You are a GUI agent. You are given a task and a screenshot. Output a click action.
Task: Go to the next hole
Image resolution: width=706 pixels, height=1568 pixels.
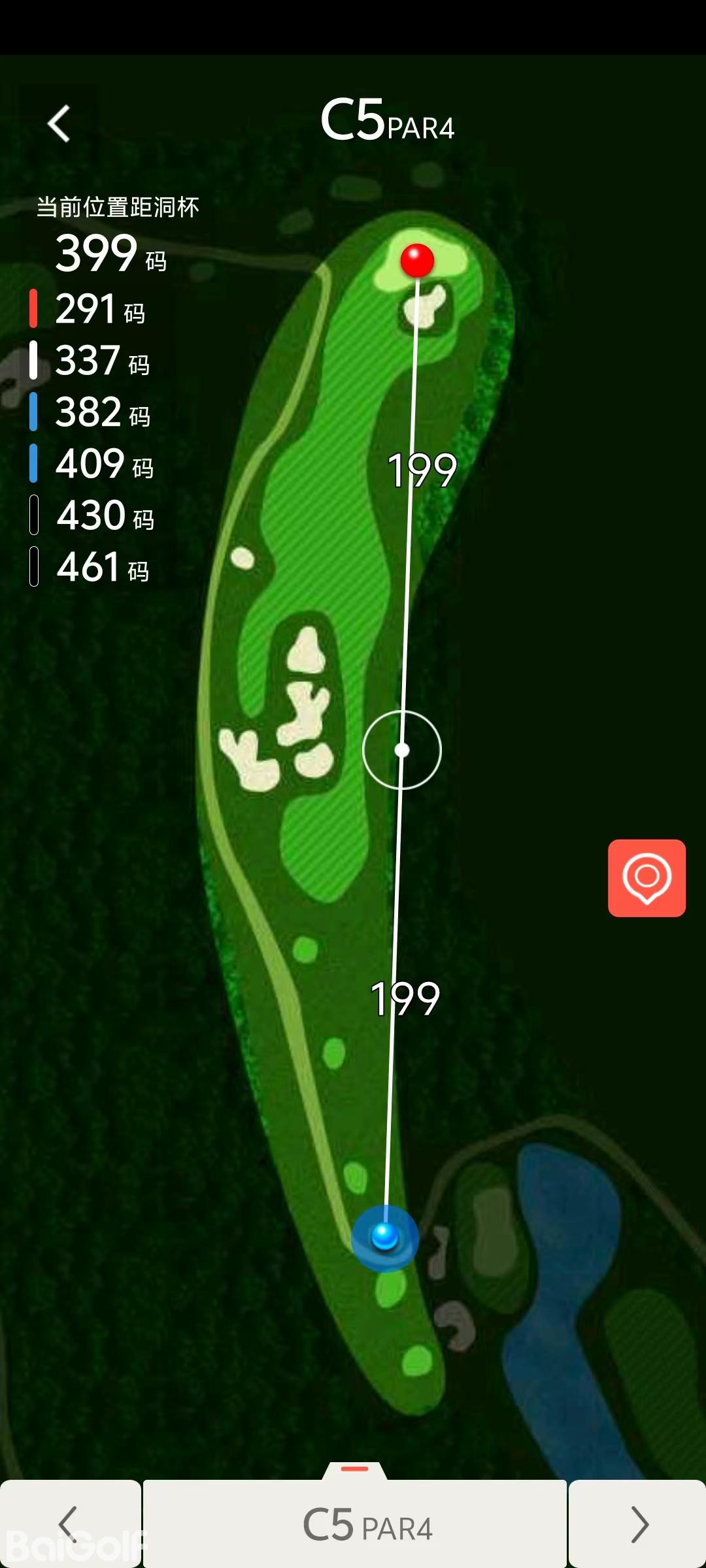tap(638, 1524)
